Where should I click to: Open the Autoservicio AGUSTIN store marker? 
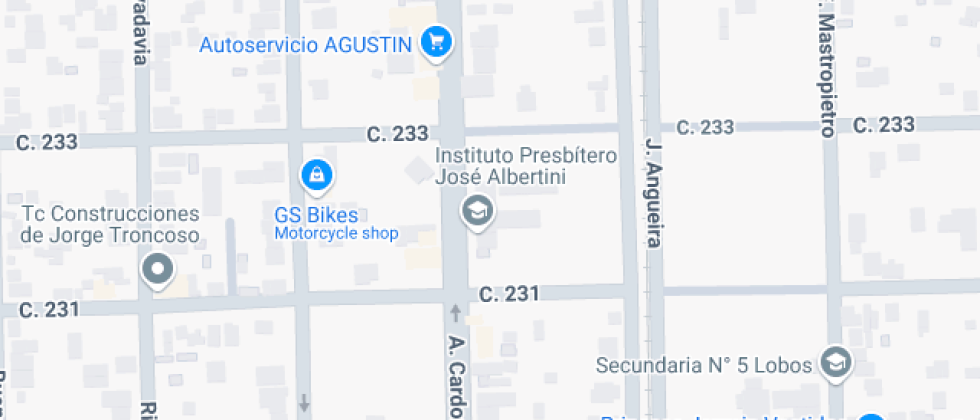436,43
